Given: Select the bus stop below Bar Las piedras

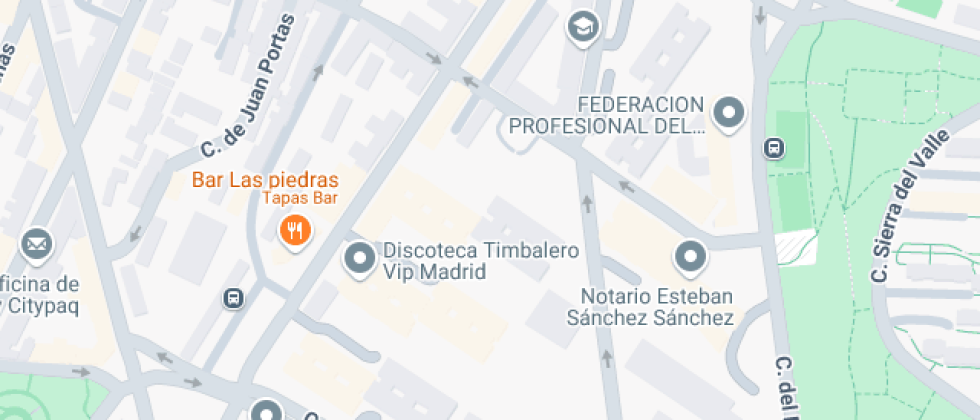Looking at the screenshot, I should pyautogui.click(x=234, y=298).
